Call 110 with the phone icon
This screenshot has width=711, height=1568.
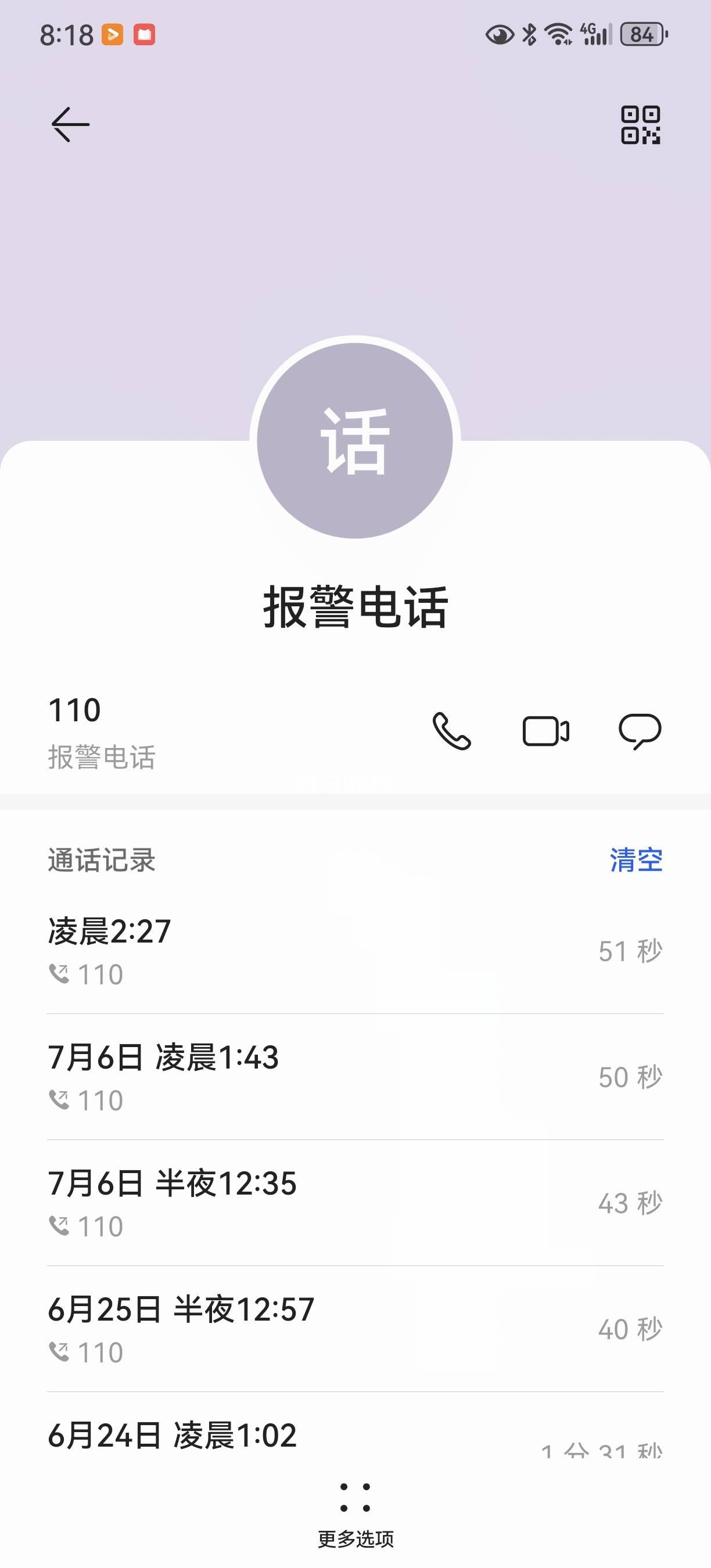[451, 731]
